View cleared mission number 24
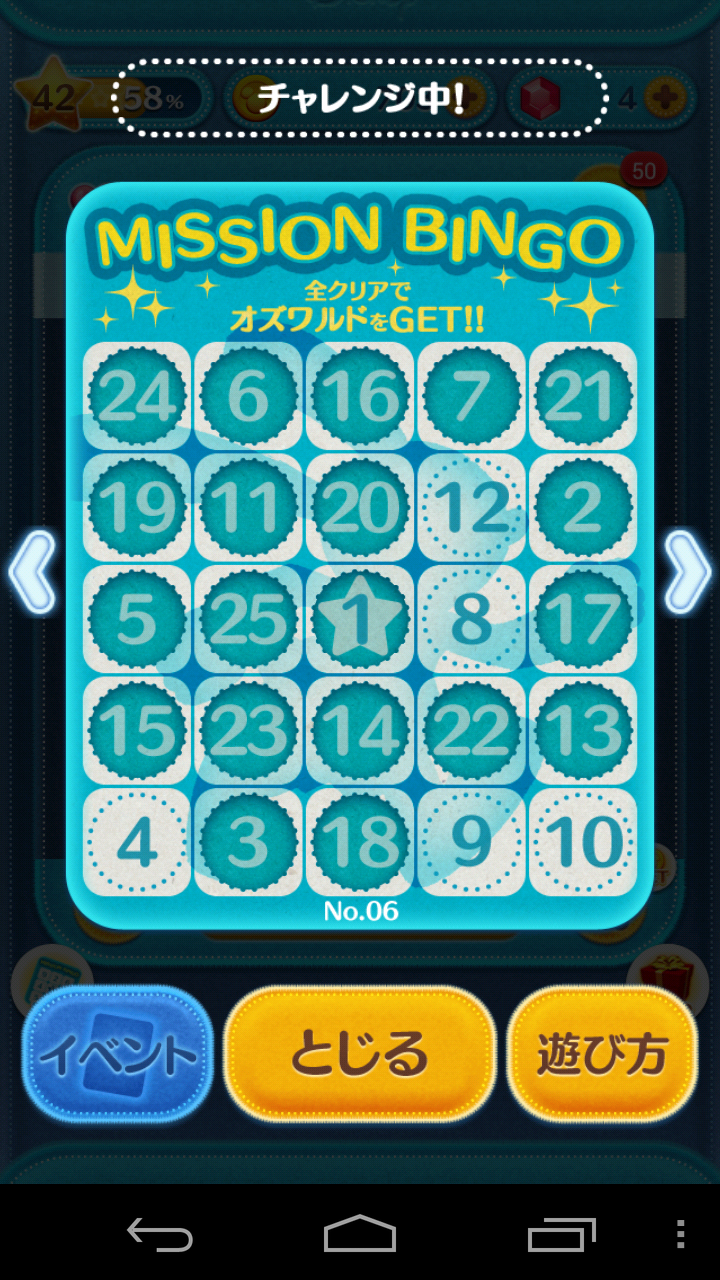The width and height of the screenshot is (720, 1280). click(x=137, y=396)
